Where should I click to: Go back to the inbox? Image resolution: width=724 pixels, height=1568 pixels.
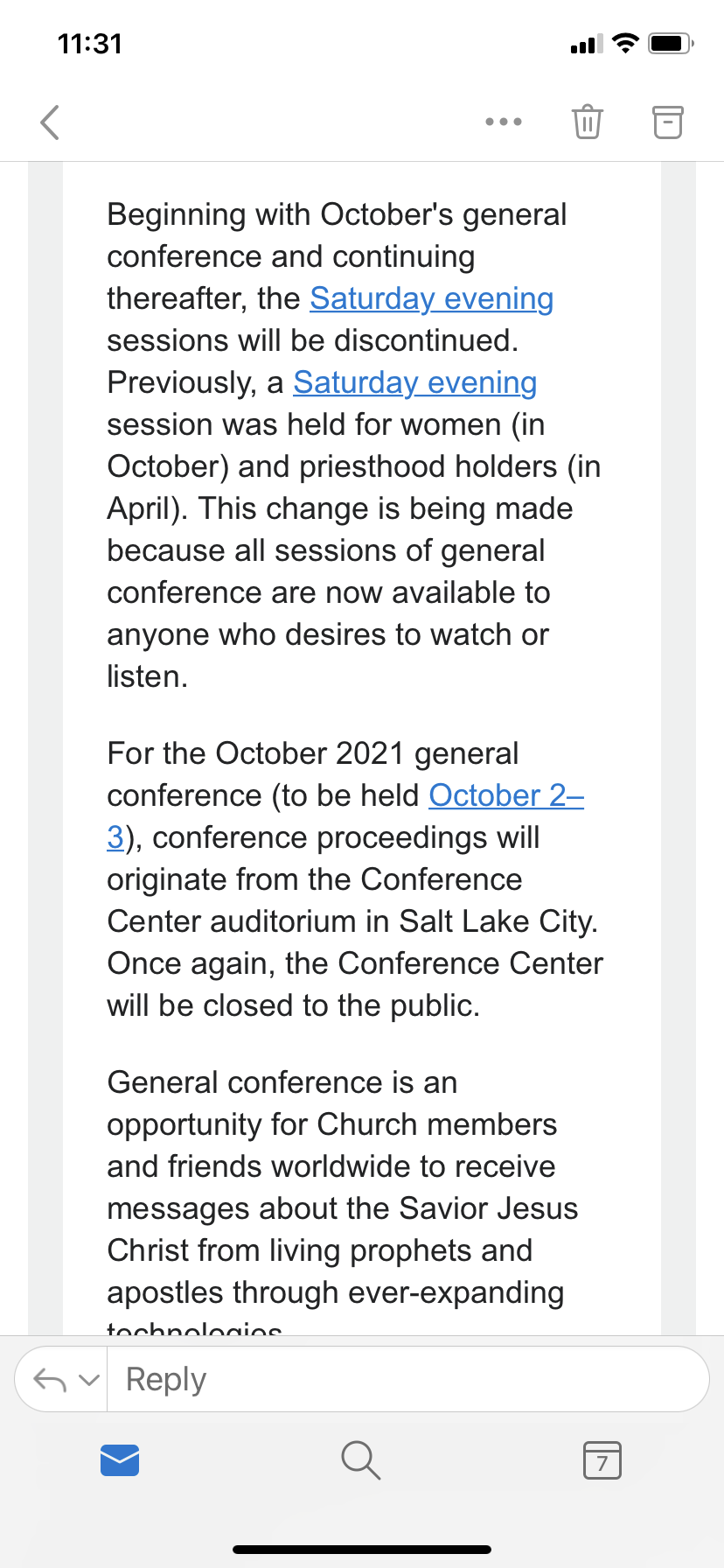pyautogui.click(x=51, y=122)
